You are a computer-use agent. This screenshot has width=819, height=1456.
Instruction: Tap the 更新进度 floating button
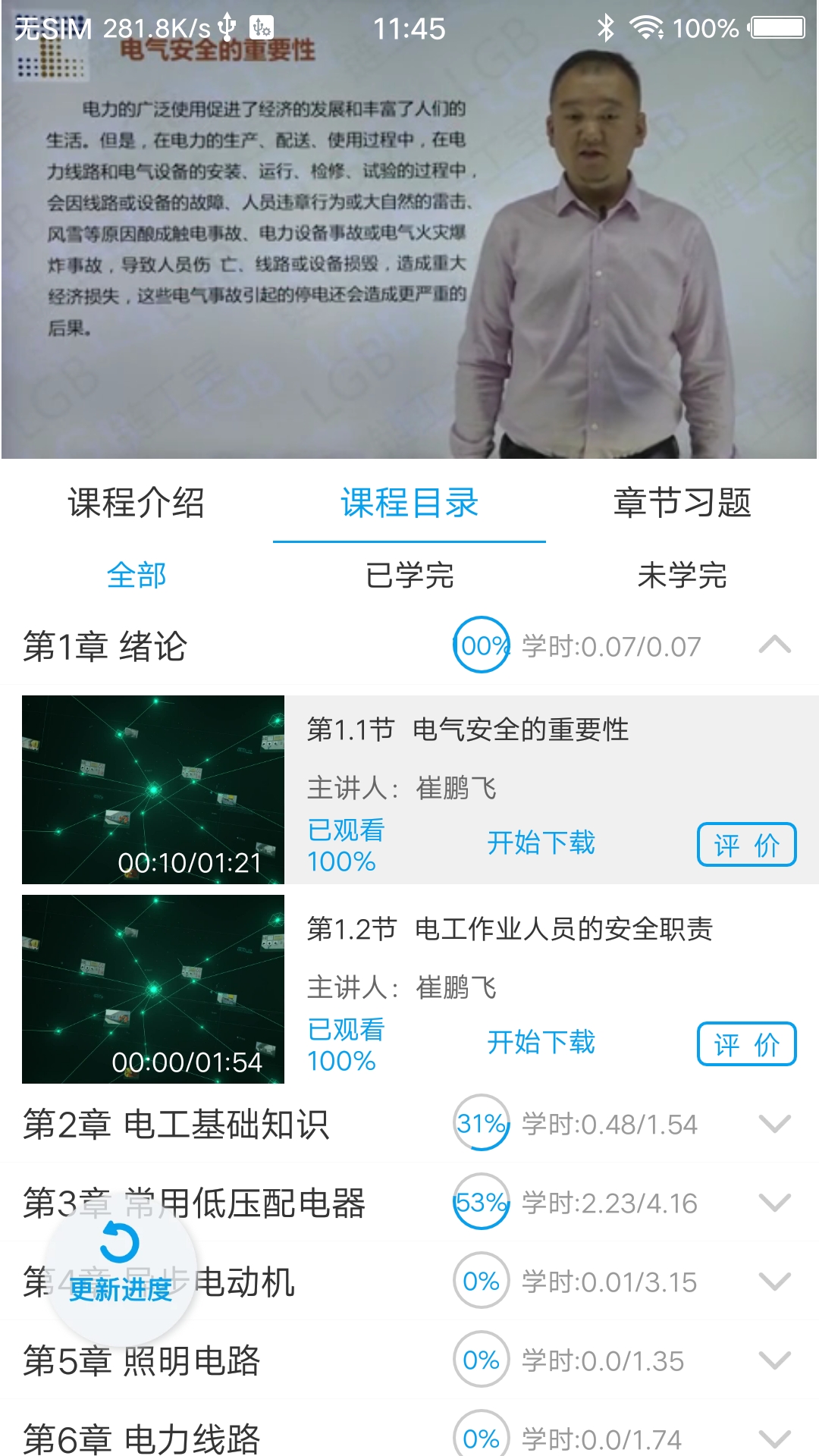coord(120,1265)
